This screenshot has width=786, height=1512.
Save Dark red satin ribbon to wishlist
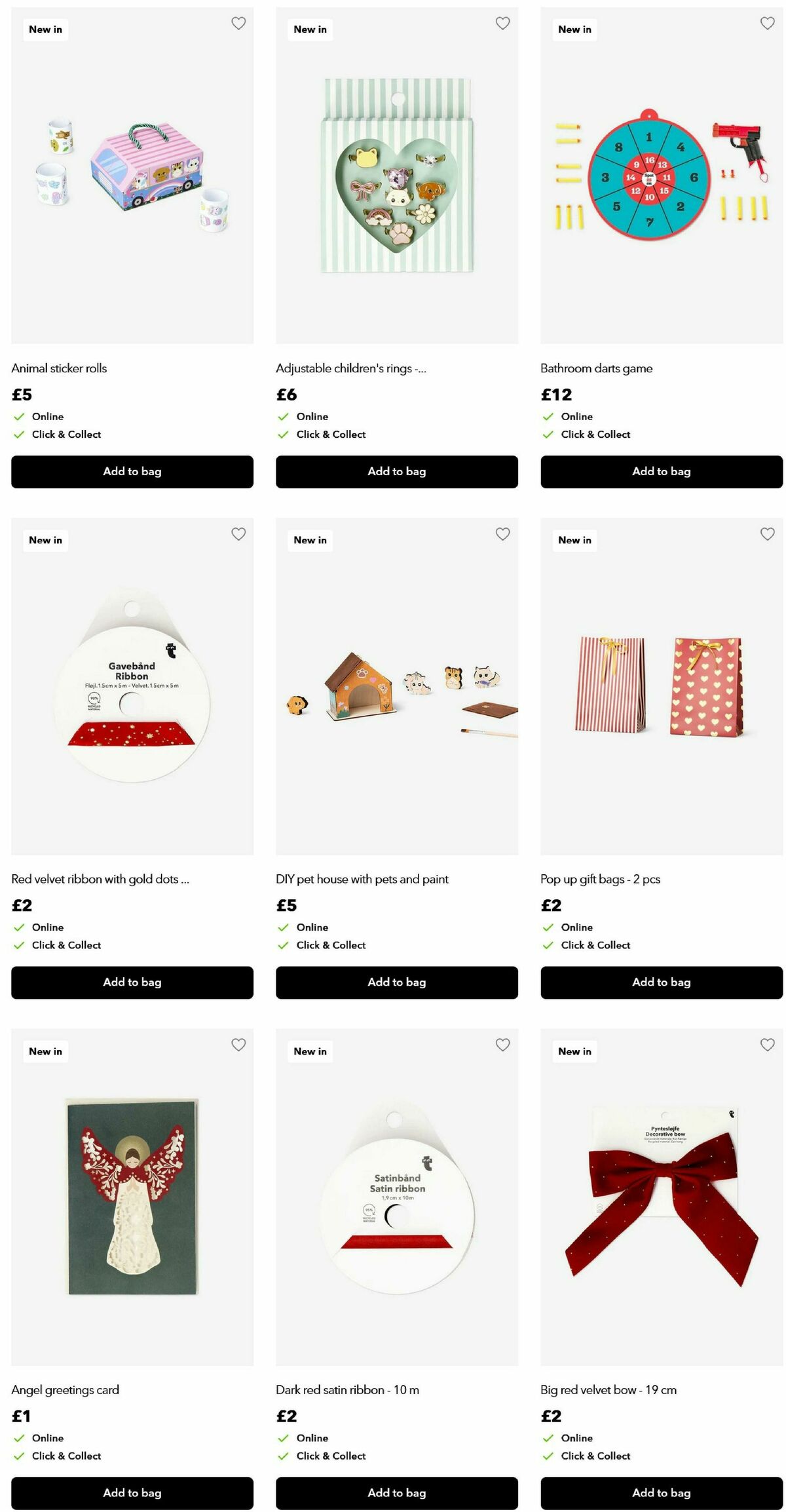click(x=502, y=1045)
